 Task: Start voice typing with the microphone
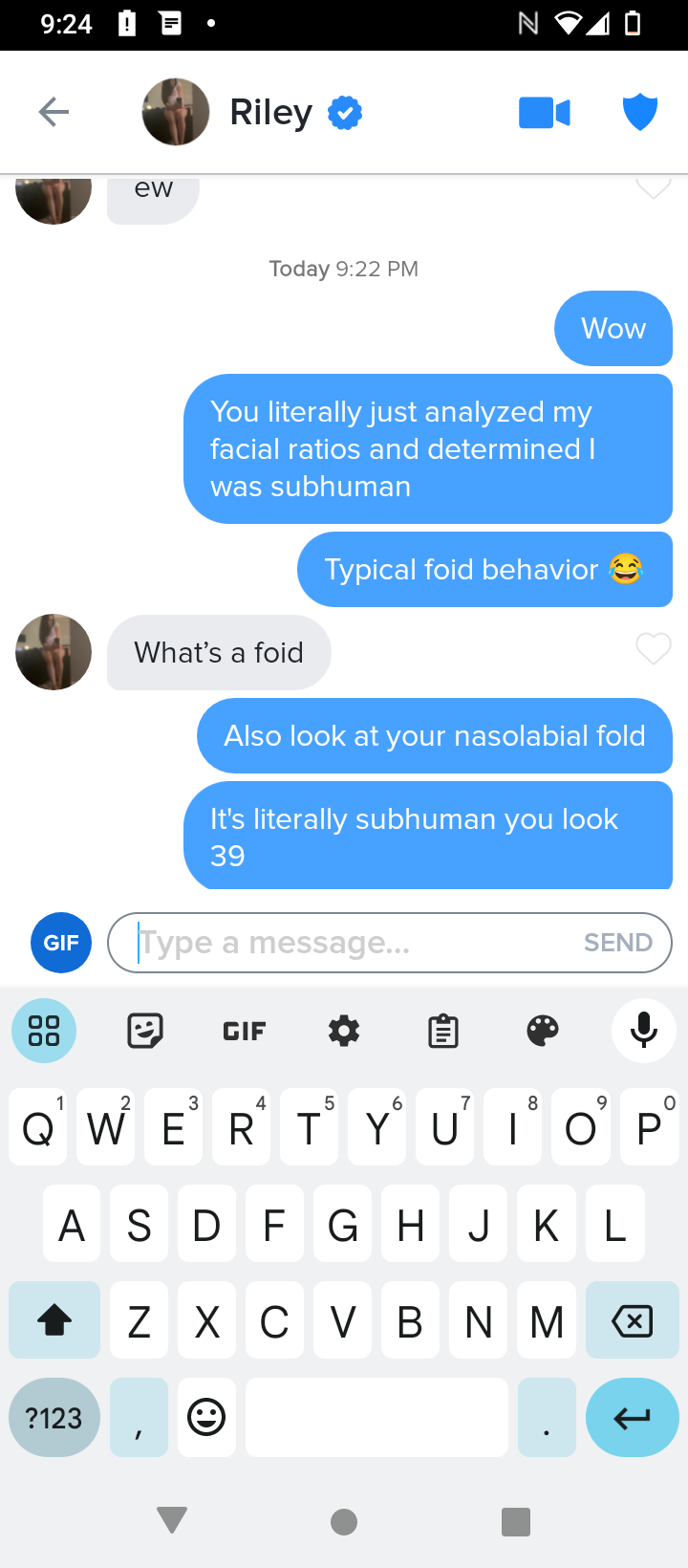644,1031
